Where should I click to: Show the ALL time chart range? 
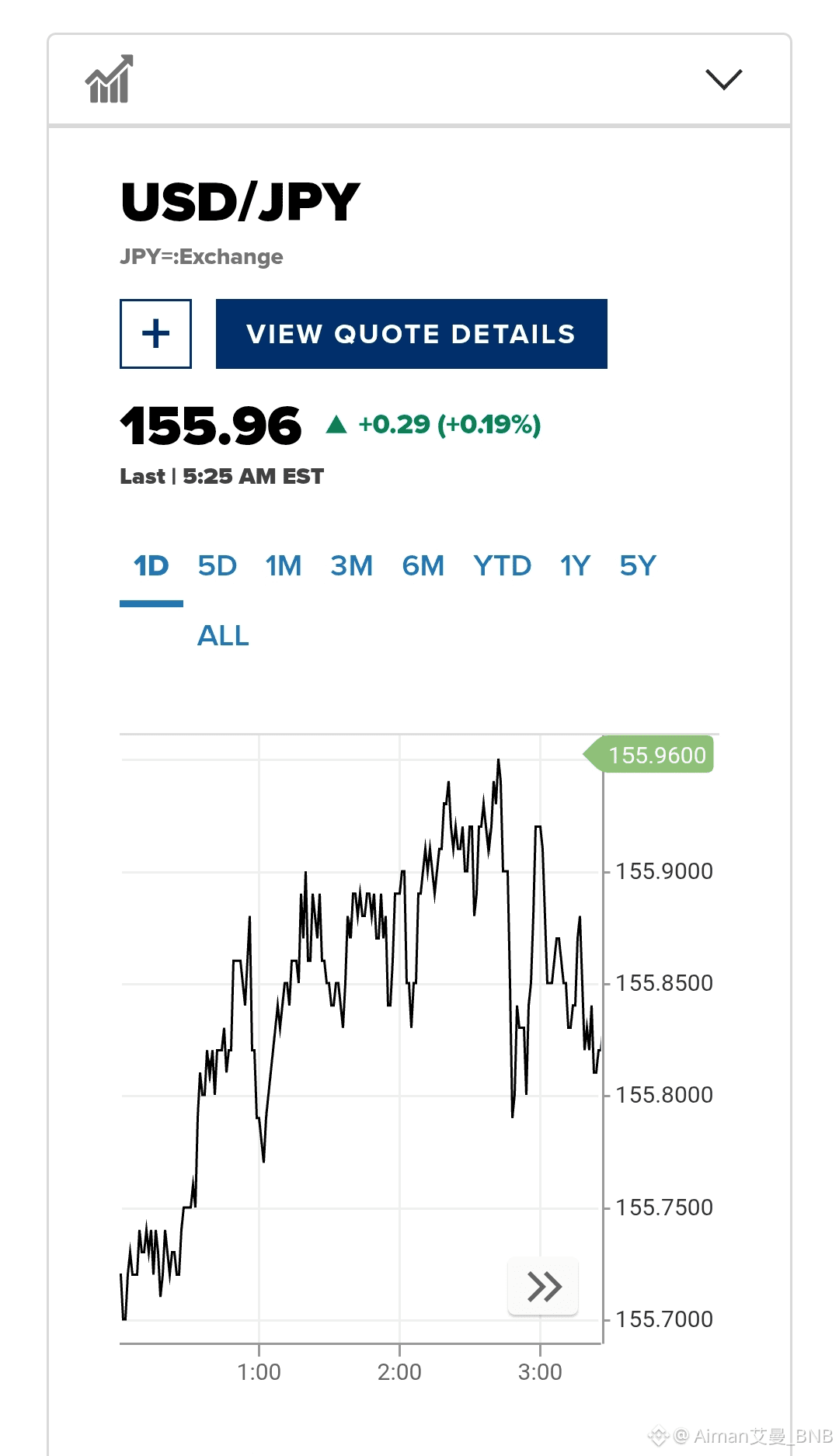[223, 636]
